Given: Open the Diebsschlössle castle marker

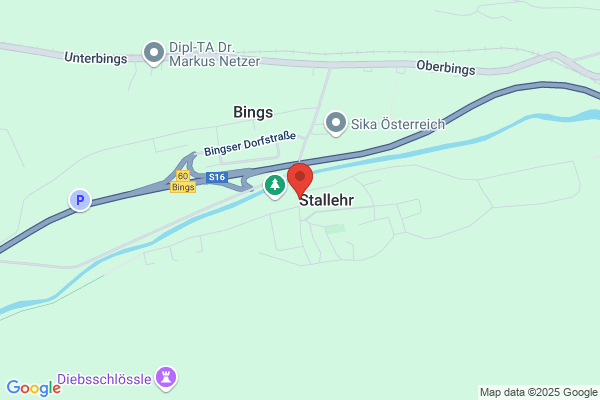Looking at the screenshot, I should 166,379.
